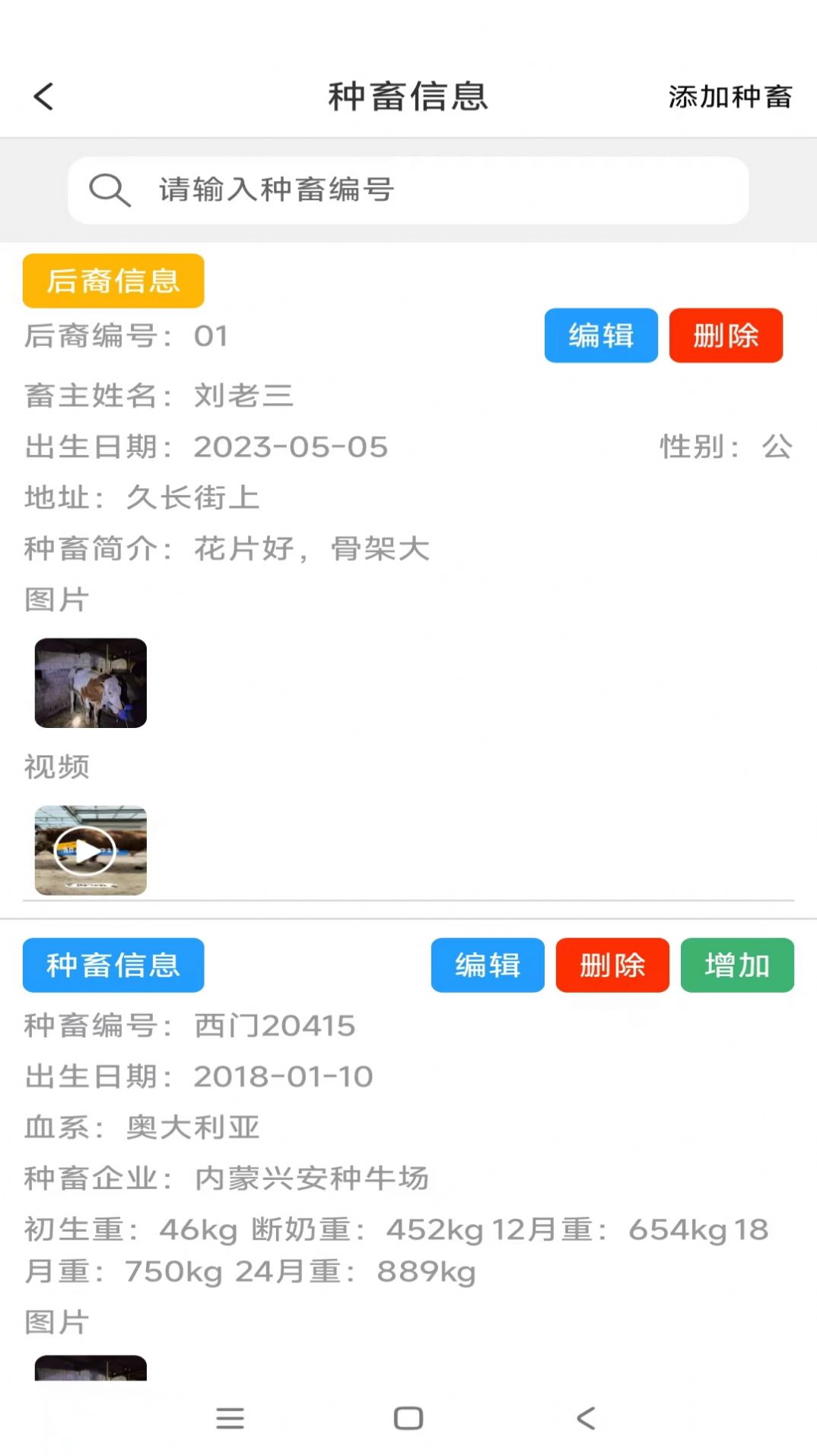Delete the offspring record for 刘老三

tap(726, 335)
